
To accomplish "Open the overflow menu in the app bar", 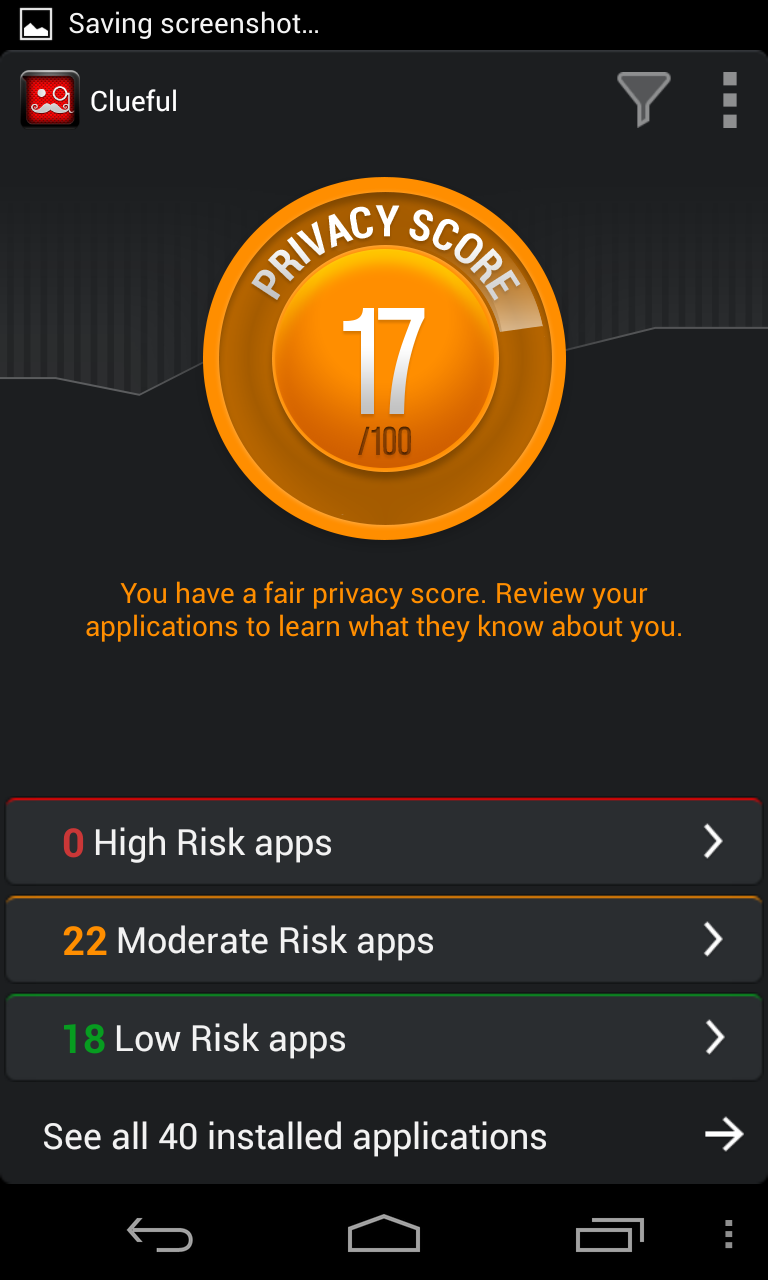I will [729, 99].
